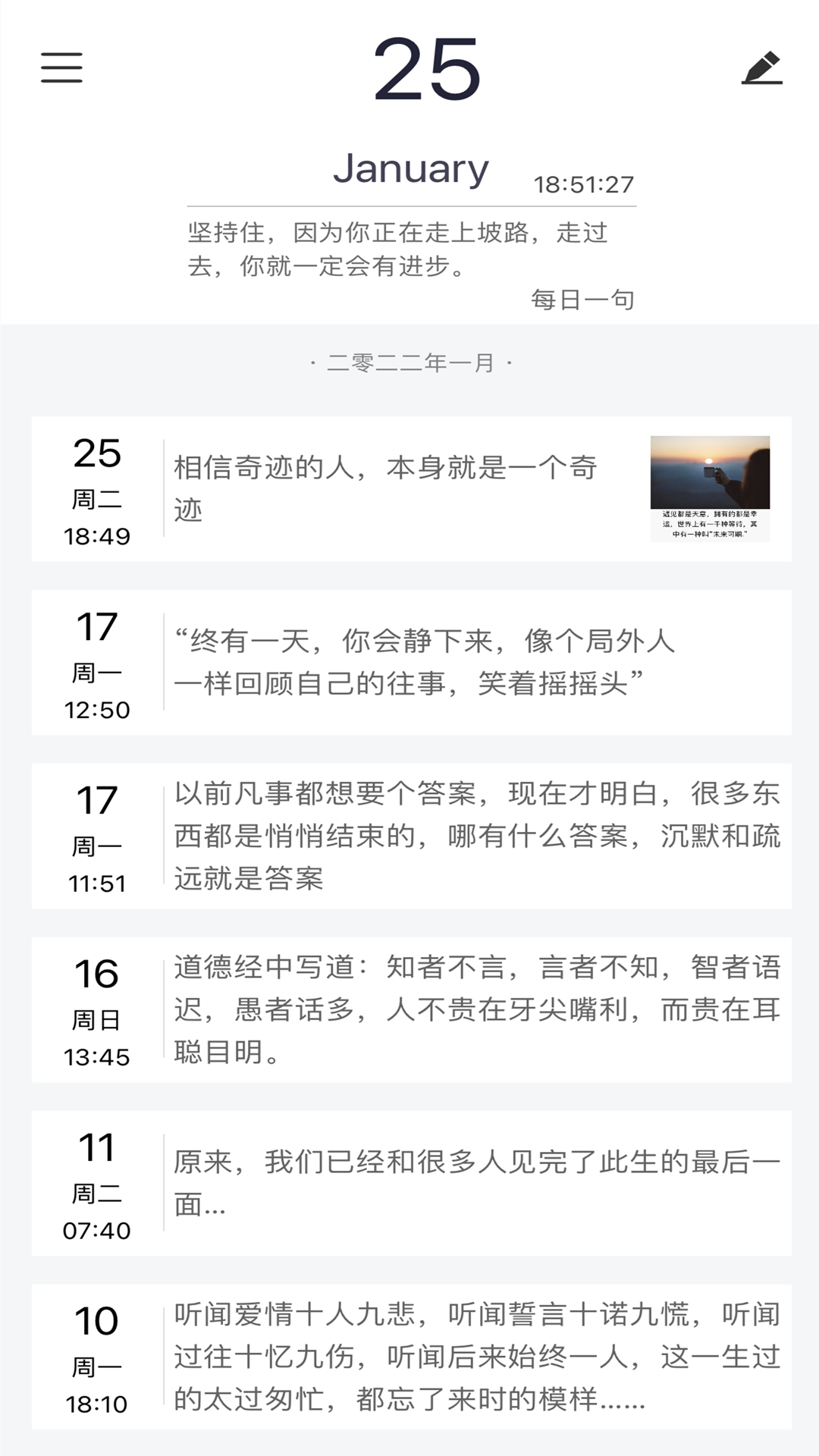819x1456 pixels.
Task: View the sunset photo thumbnail in Jan 25 entry
Action: (710, 488)
